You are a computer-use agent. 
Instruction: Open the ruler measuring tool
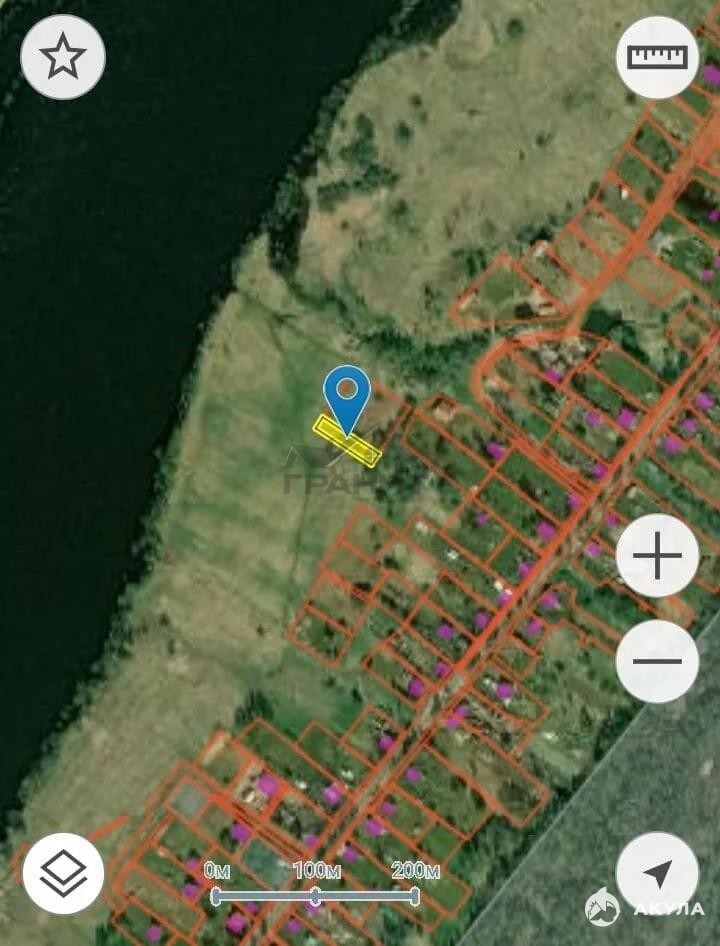(x=657, y=57)
